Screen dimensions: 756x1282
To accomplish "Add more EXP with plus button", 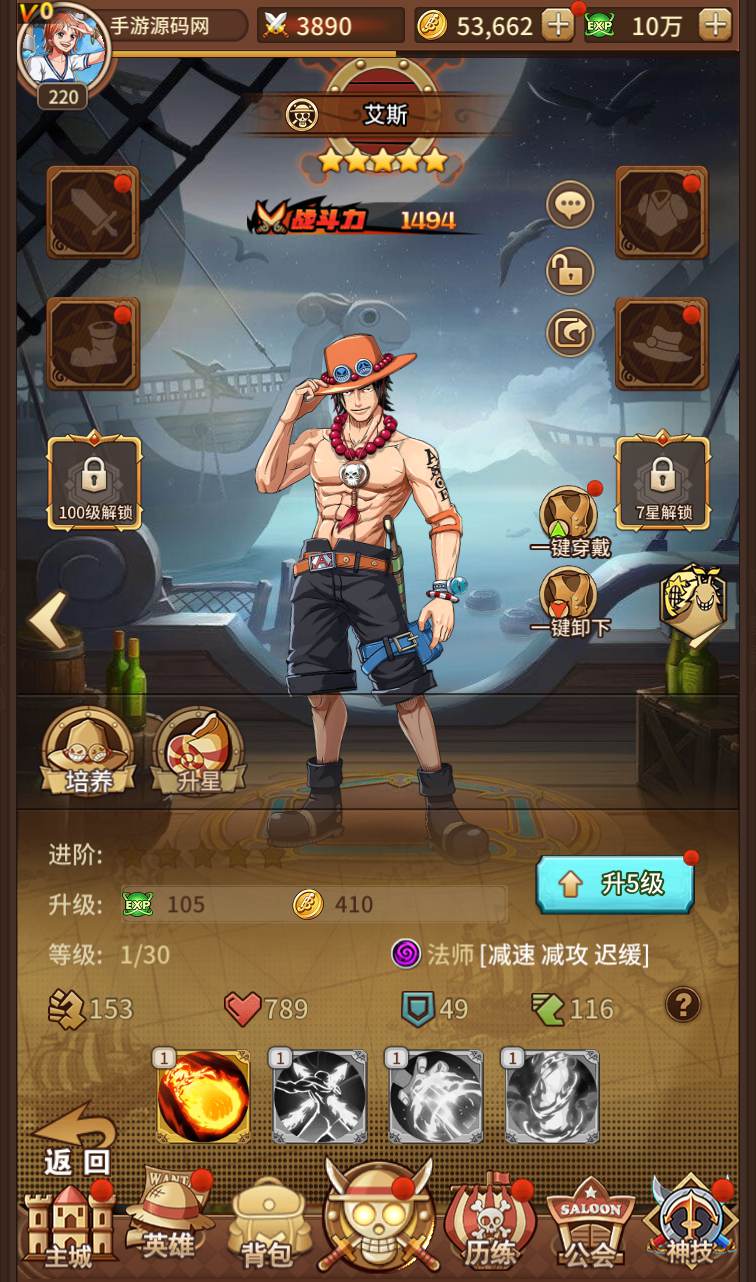I will click(714, 25).
